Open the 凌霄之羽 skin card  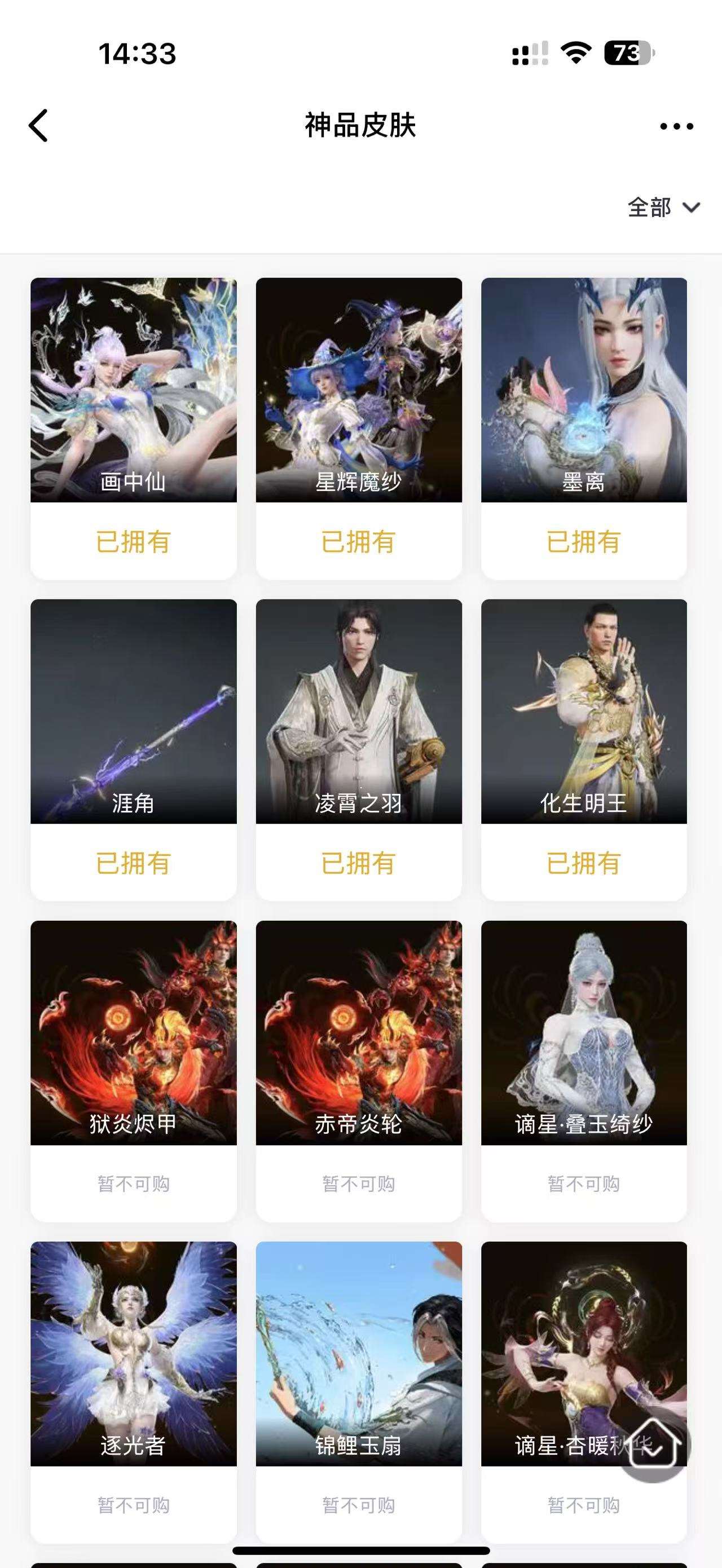[359, 712]
